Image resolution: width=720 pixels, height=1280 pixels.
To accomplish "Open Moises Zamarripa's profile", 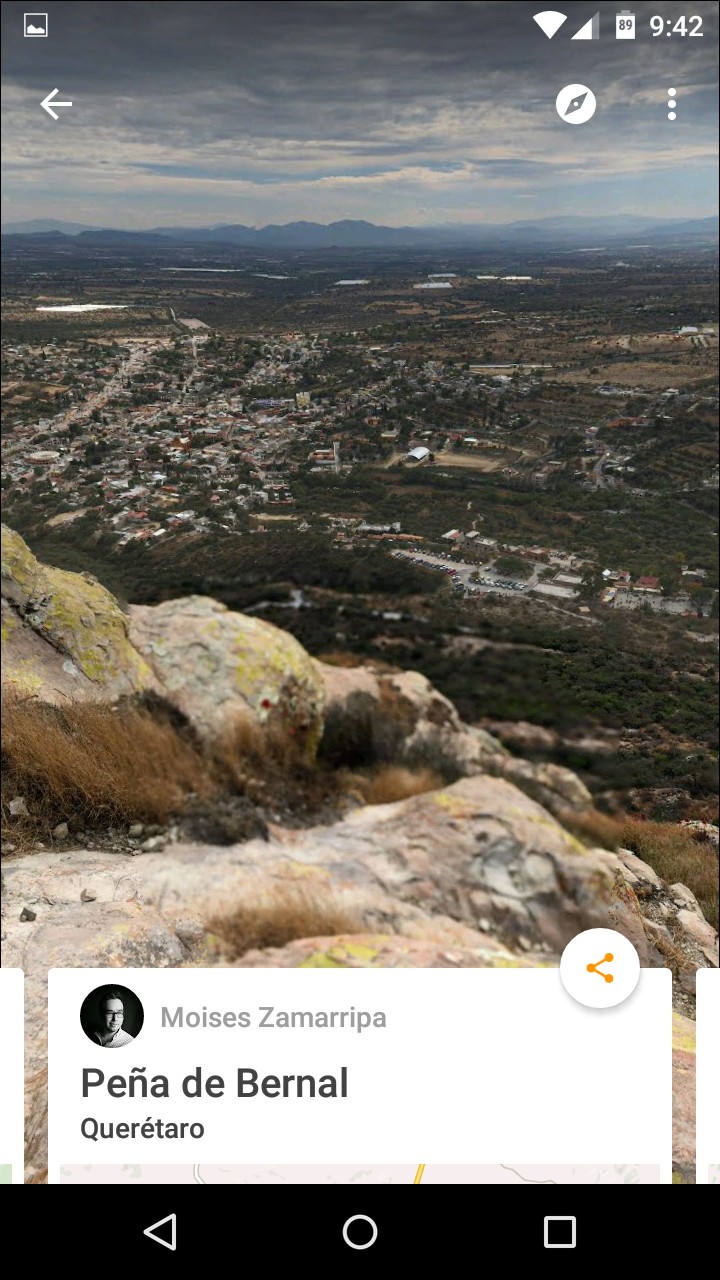I will pos(112,1016).
